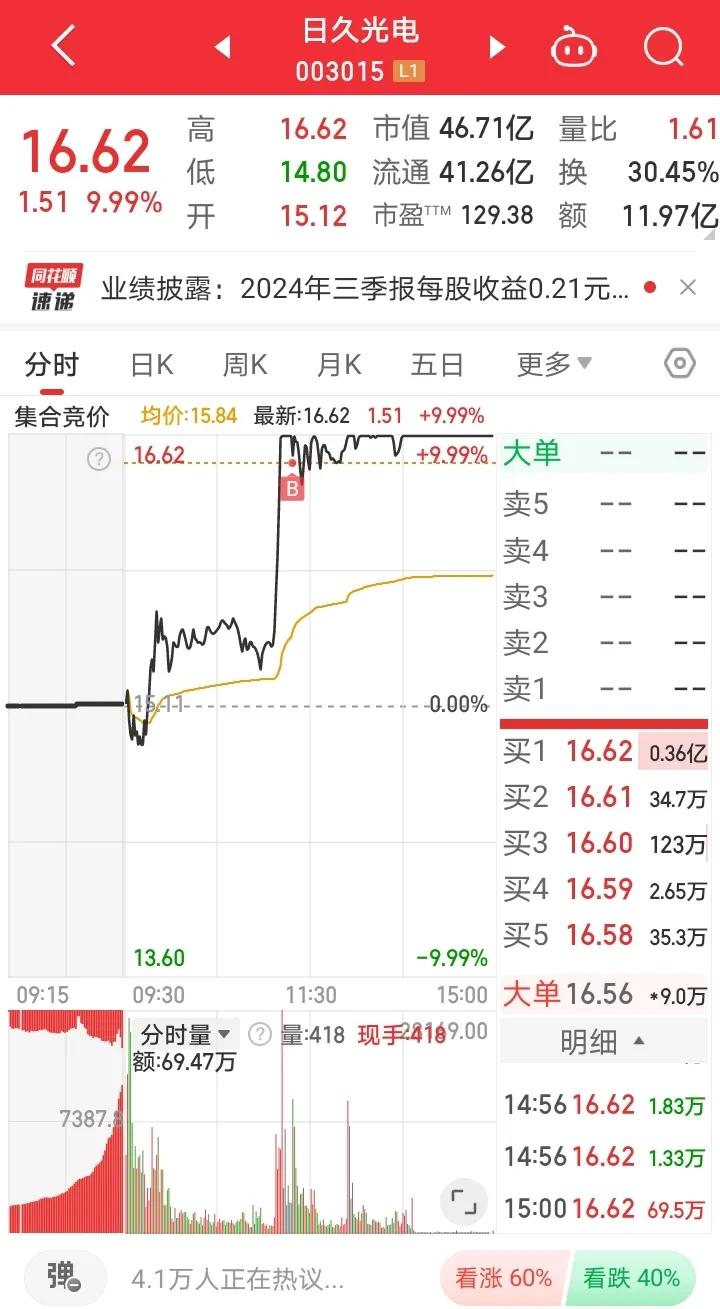Open the robot assistant icon
The image size is (720, 1309).
[x=574, y=46]
